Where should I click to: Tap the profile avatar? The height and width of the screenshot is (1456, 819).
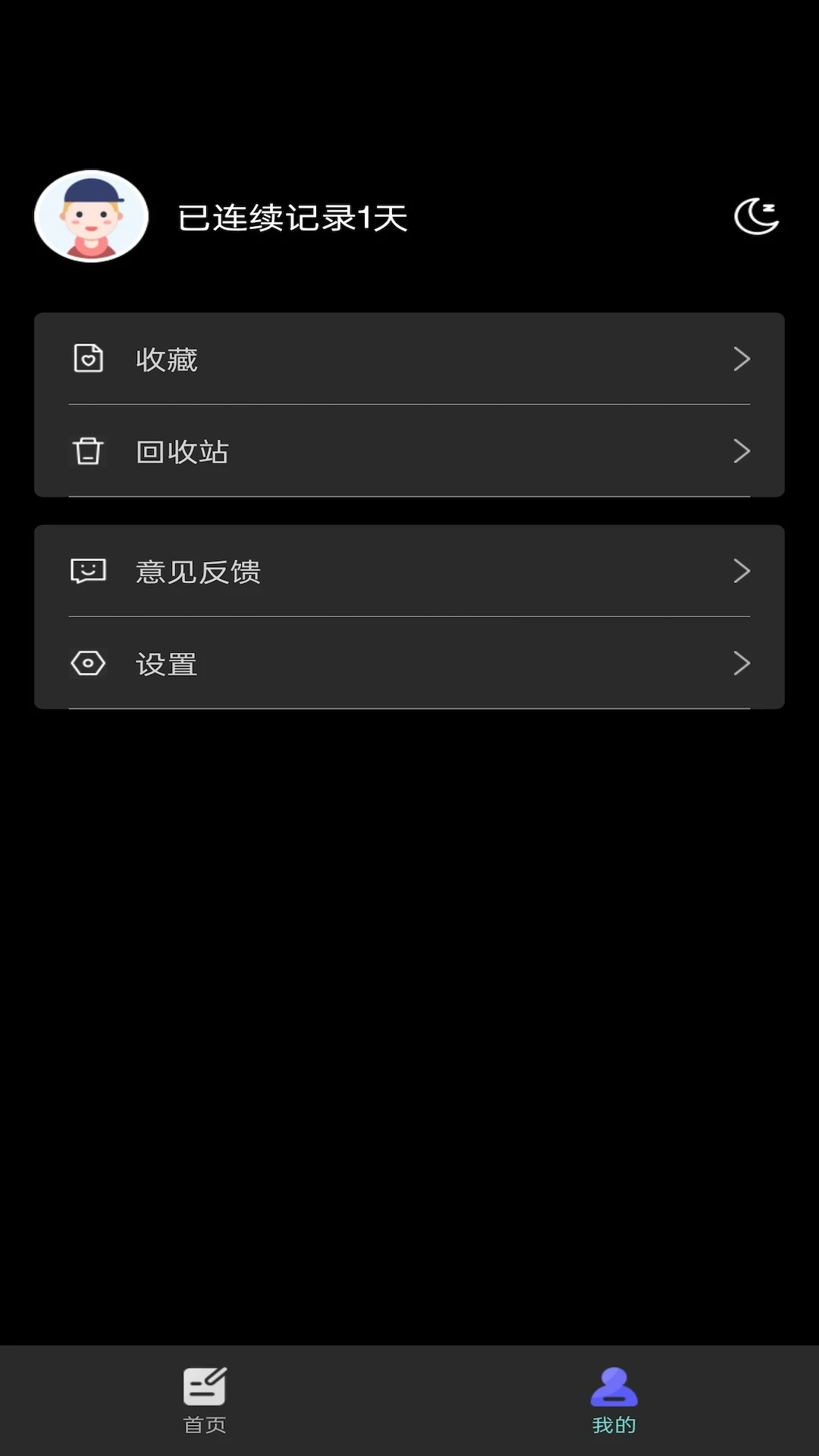coord(92,217)
